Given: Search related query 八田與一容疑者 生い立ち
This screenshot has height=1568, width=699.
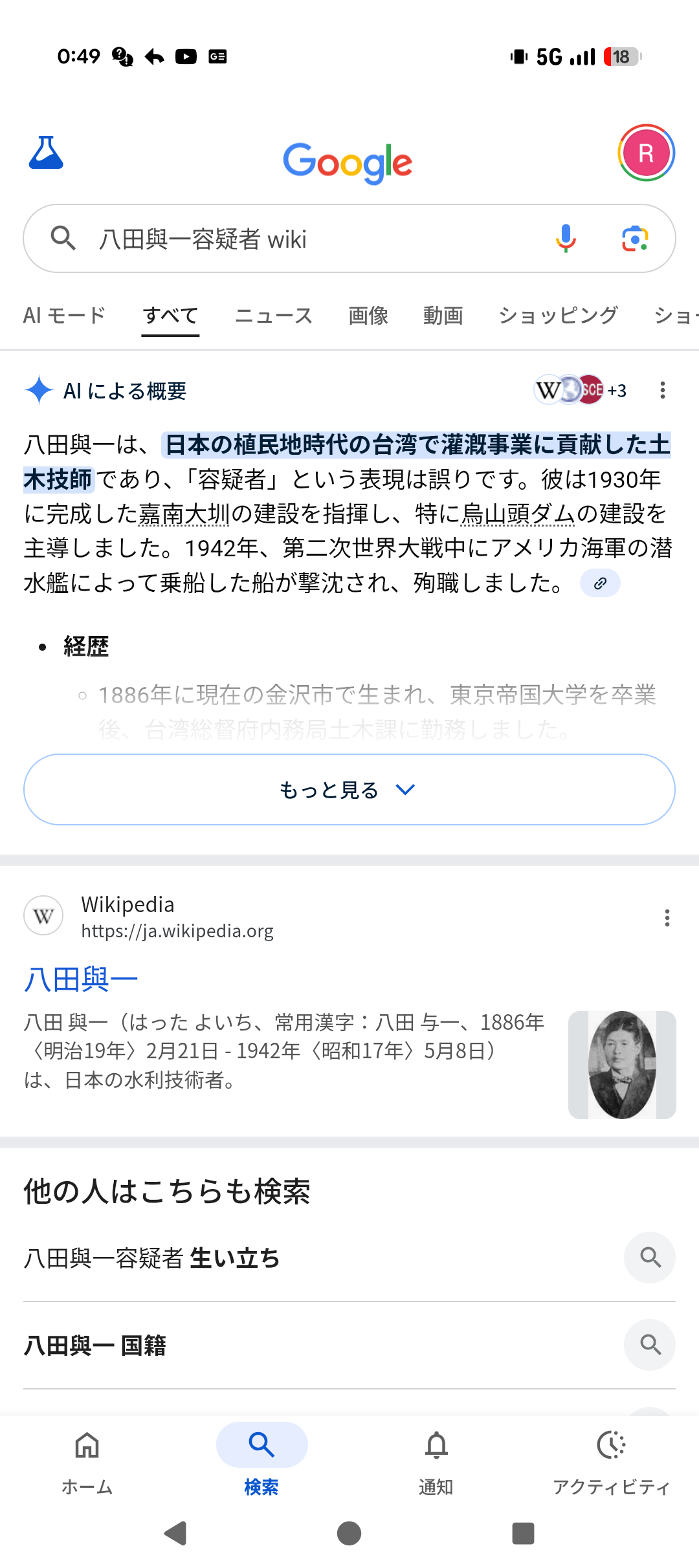Looking at the screenshot, I should pyautogui.click(x=324, y=1258).
